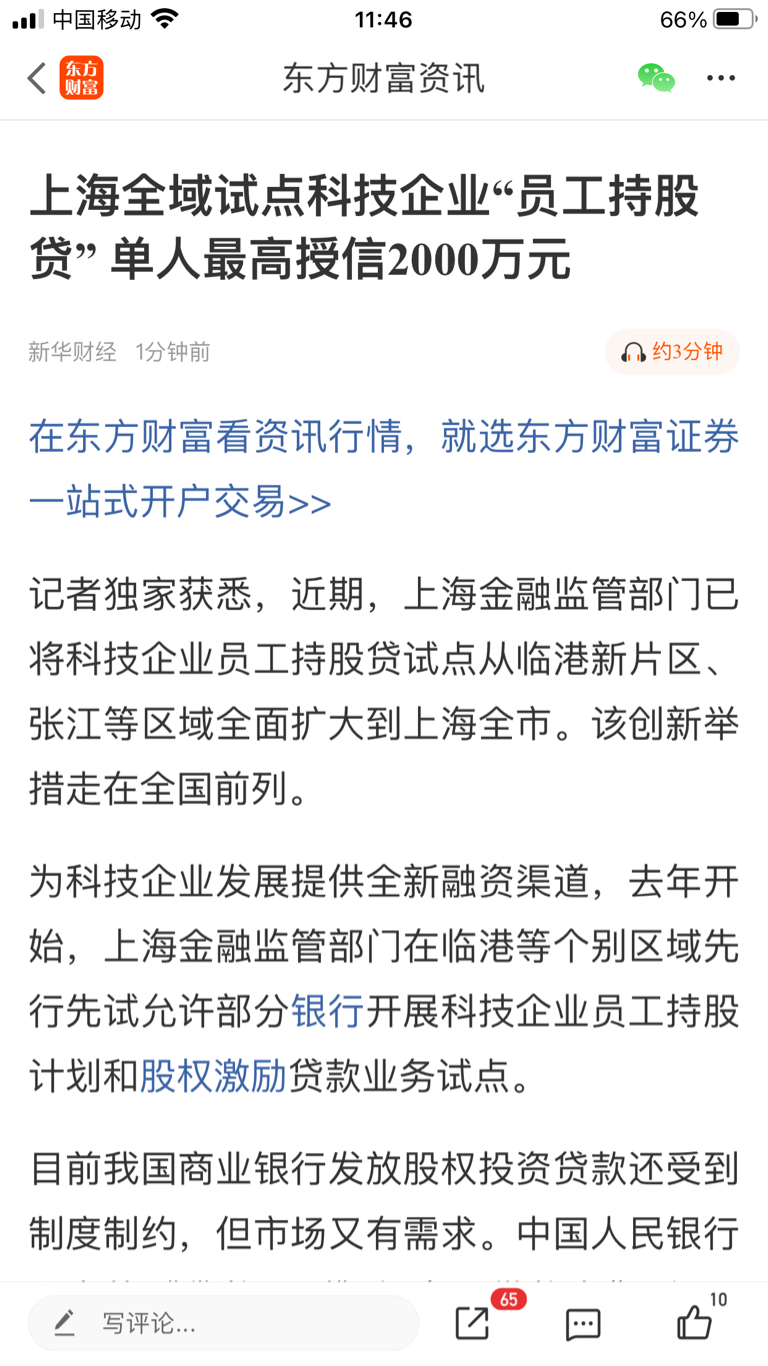Go back using the top-left arrow
This screenshot has width=768, height=1366.
tap(37, 78)
